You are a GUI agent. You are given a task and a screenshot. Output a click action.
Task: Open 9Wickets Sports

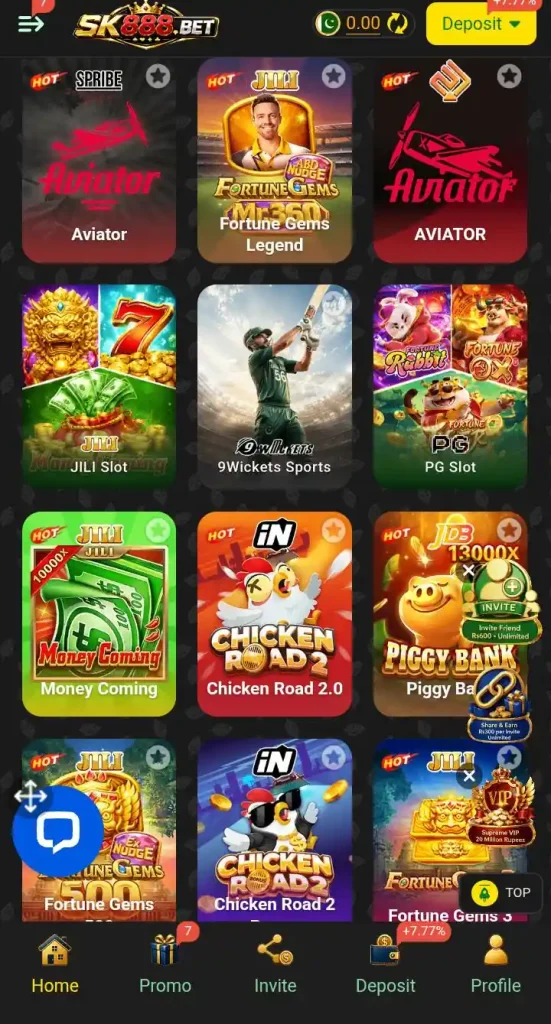click(x=275, y=387)
